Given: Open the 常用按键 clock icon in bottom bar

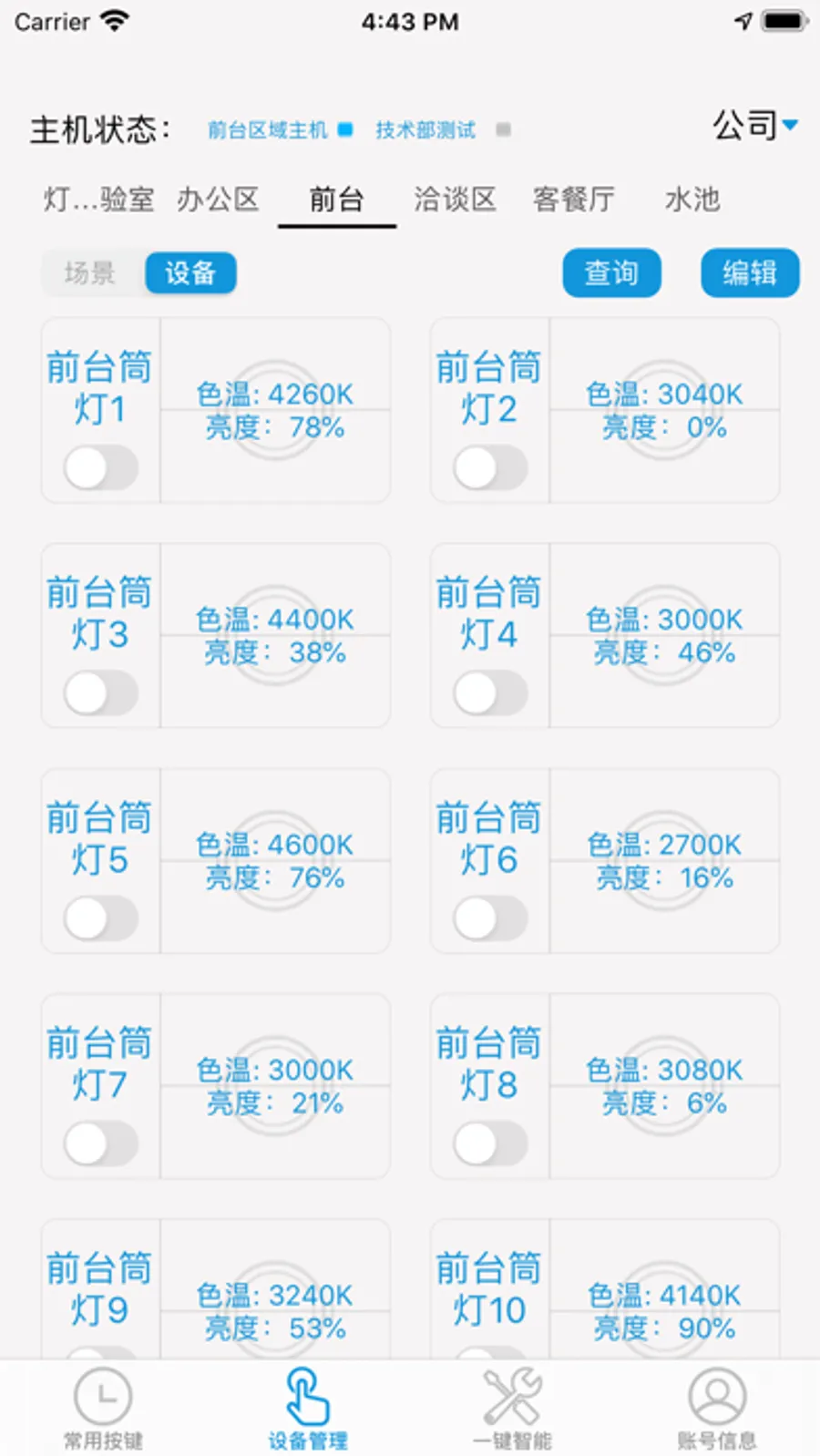Looking at the screenshot, I should (101, 1394).
